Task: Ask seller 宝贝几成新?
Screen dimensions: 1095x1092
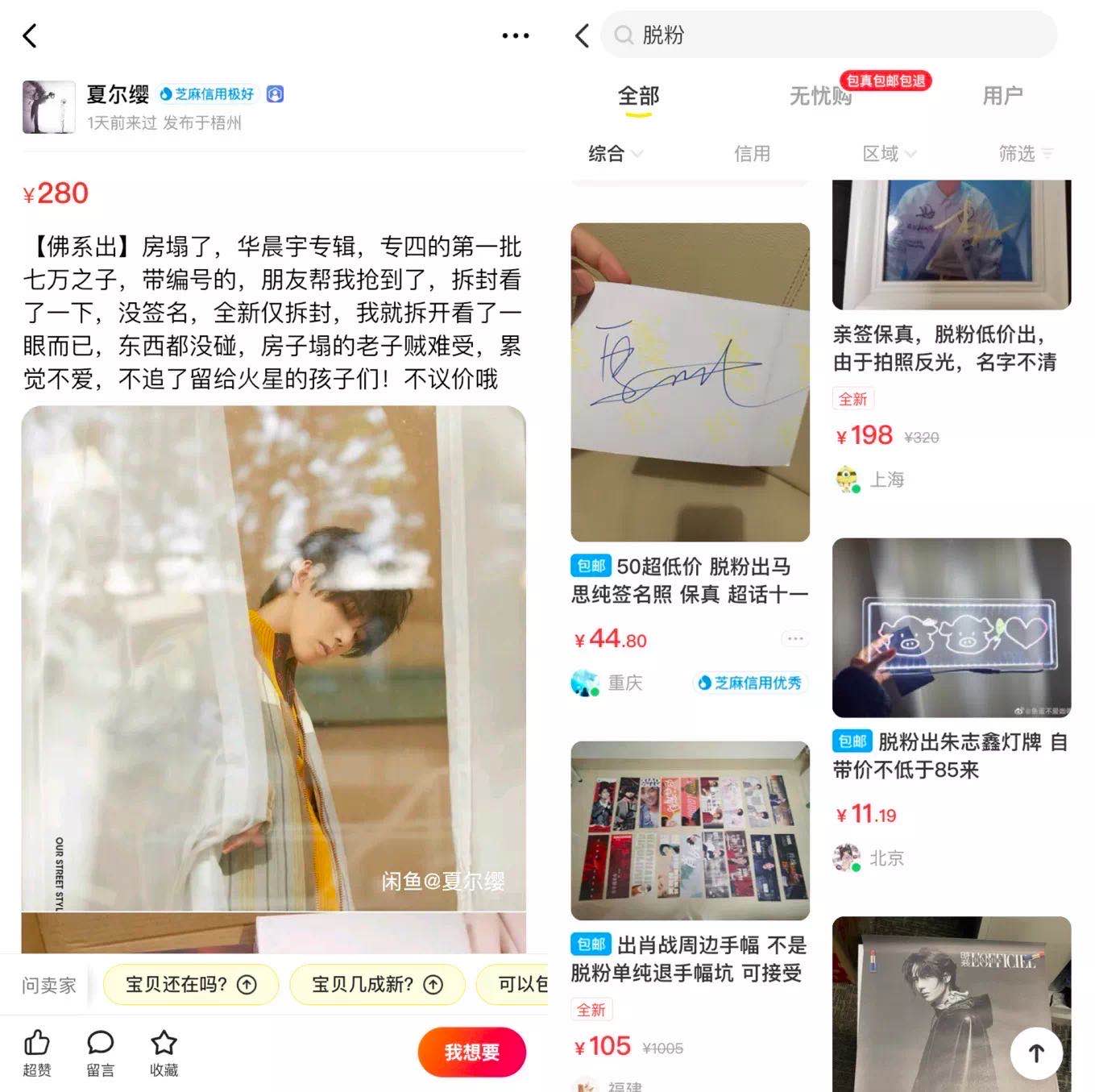Action: (377, 984)
